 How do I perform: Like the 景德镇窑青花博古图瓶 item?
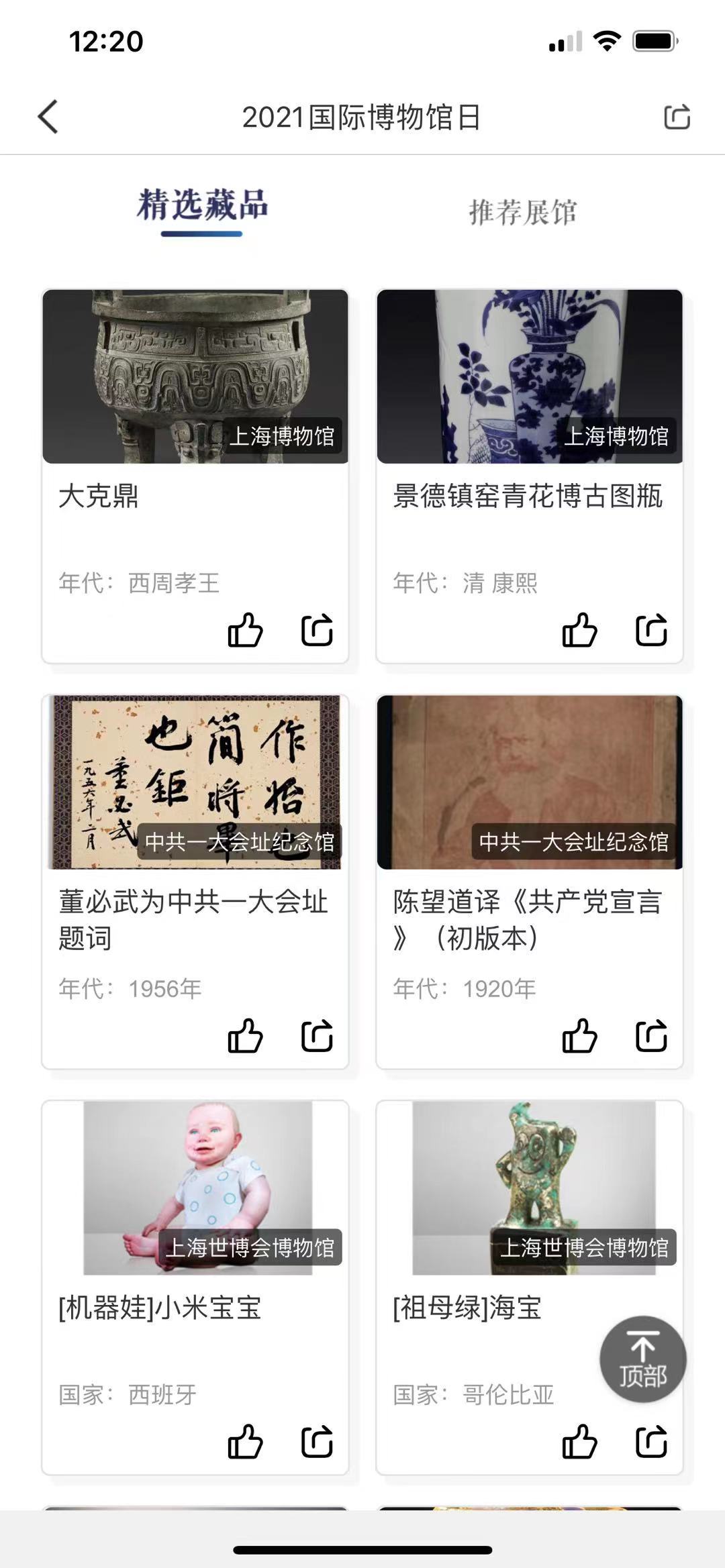579,630
